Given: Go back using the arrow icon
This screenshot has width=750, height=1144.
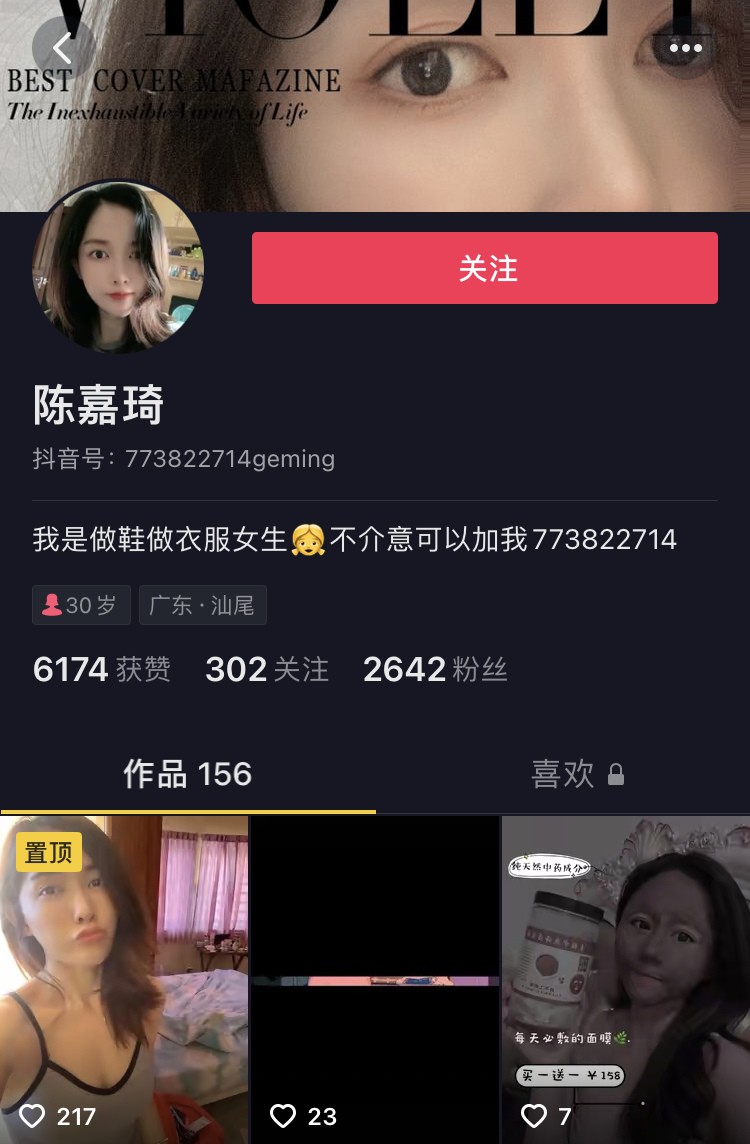Looking at the screenshot, I should pos(63,48).
